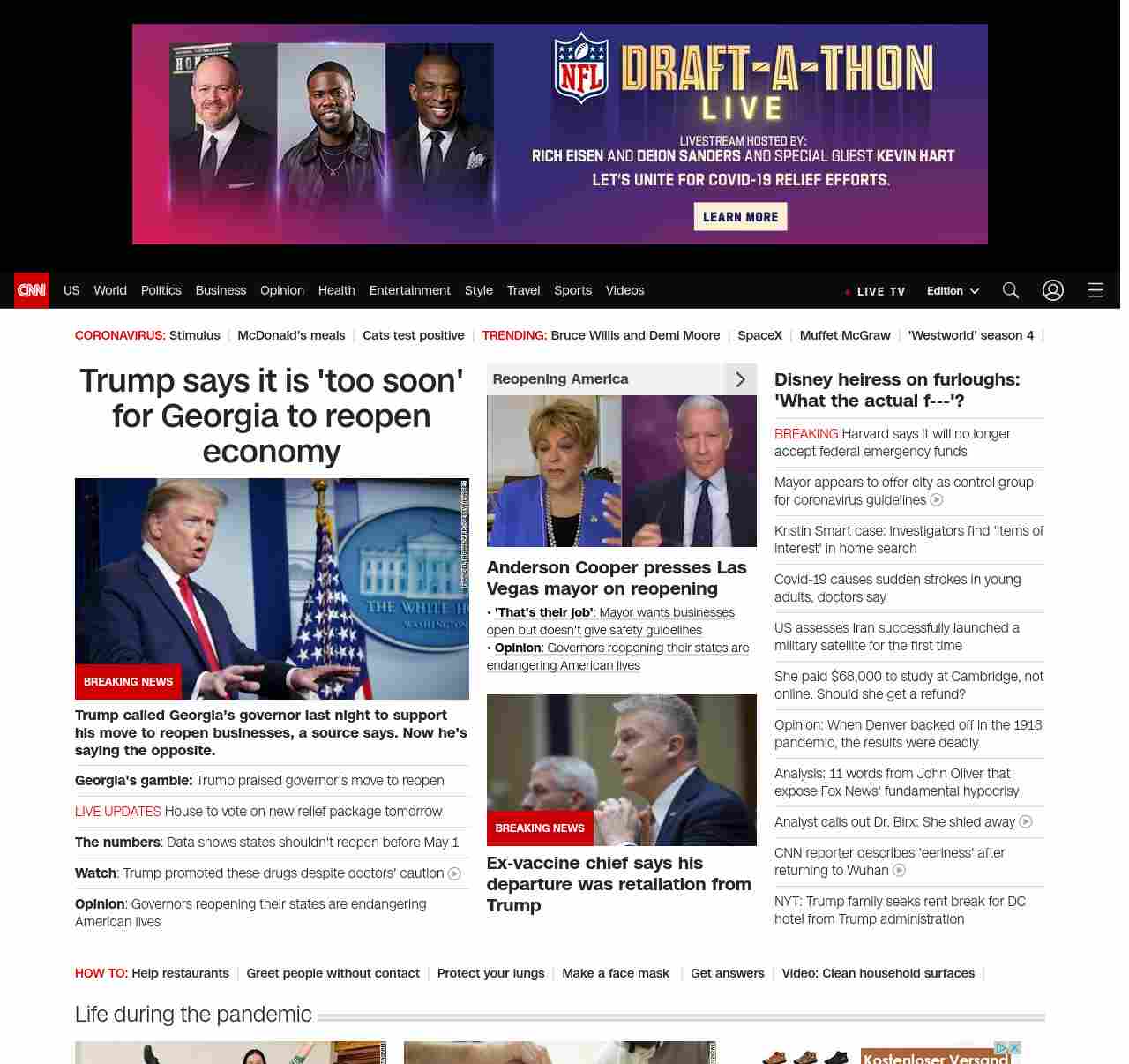Image resolution: width=1129 pixels, height=1064 pixels.
Task: Switch to the Business section
Action: point(221,290)
